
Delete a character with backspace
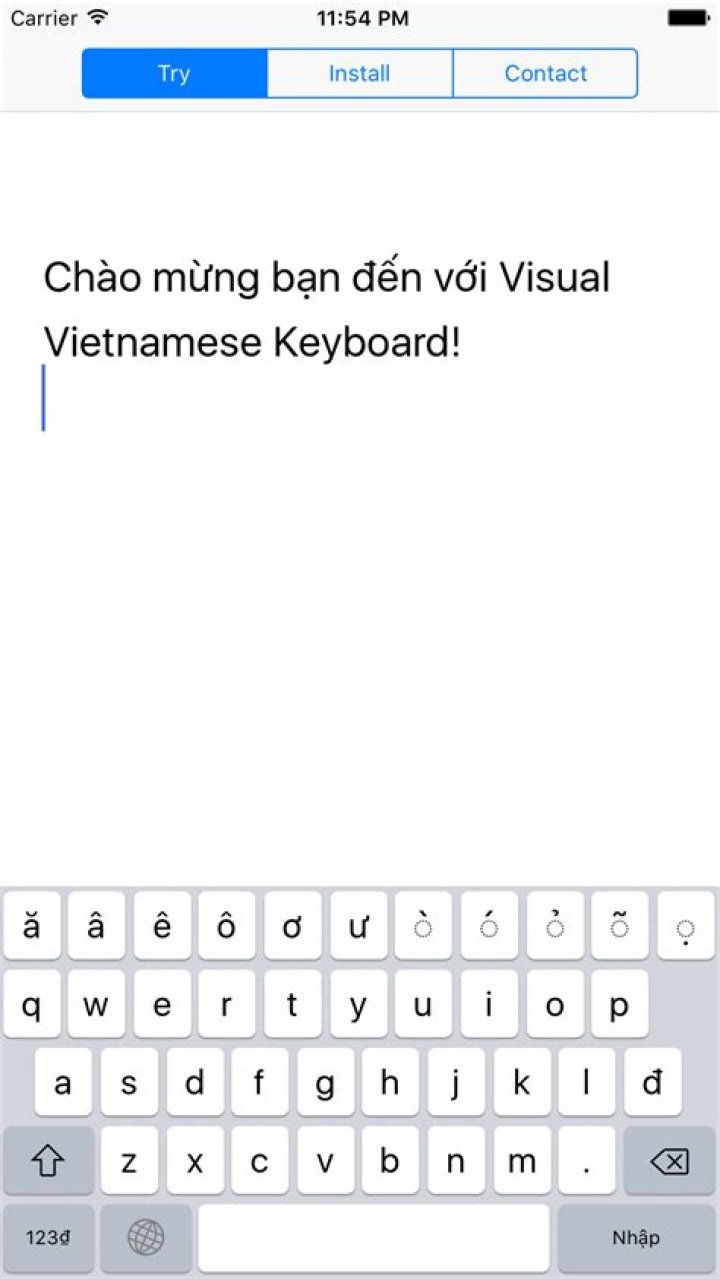pyautogui.click(x=669, y=1161)
